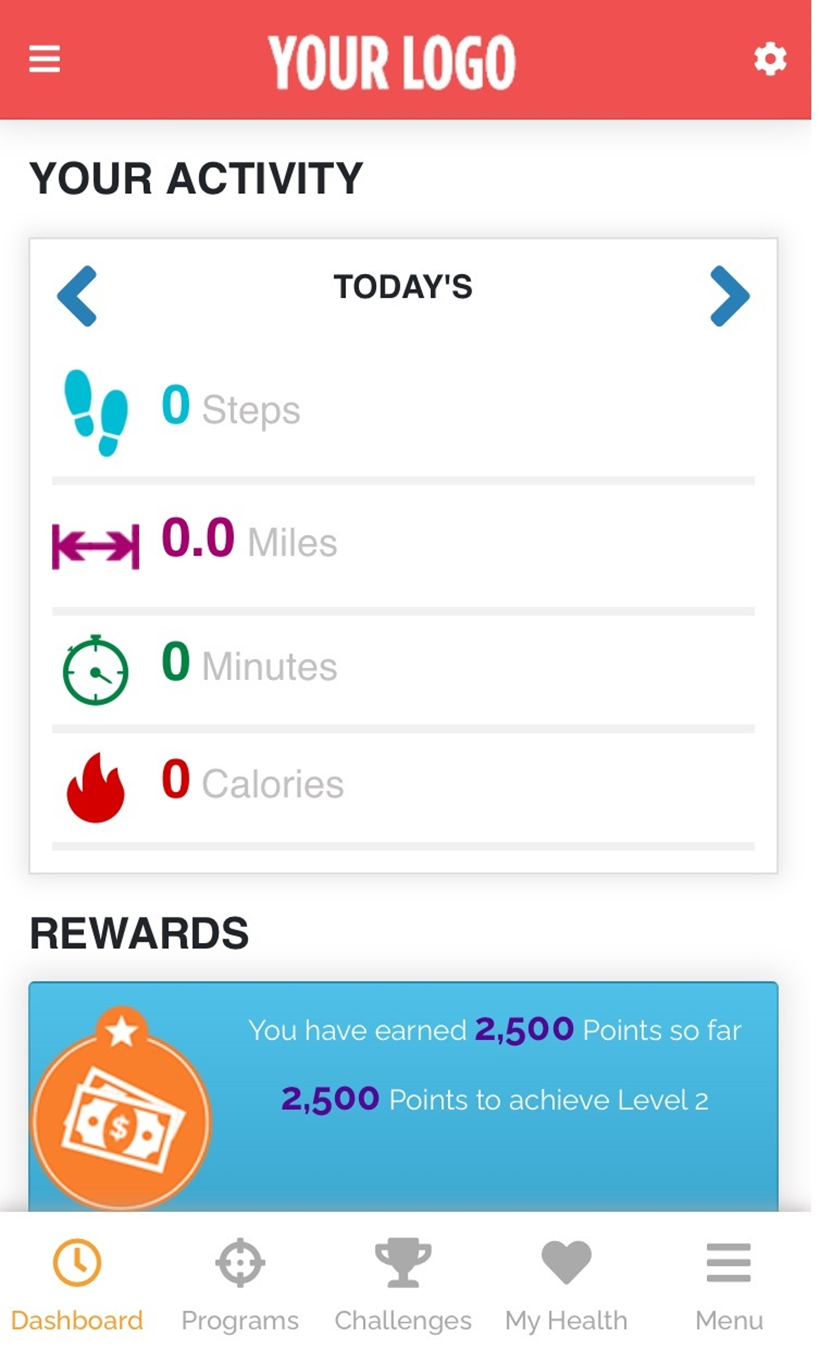This screenshot has height=1350, width=820.
Task: Open the Challenges tab
Action: pyautogui.click(x=403, y=1285)
